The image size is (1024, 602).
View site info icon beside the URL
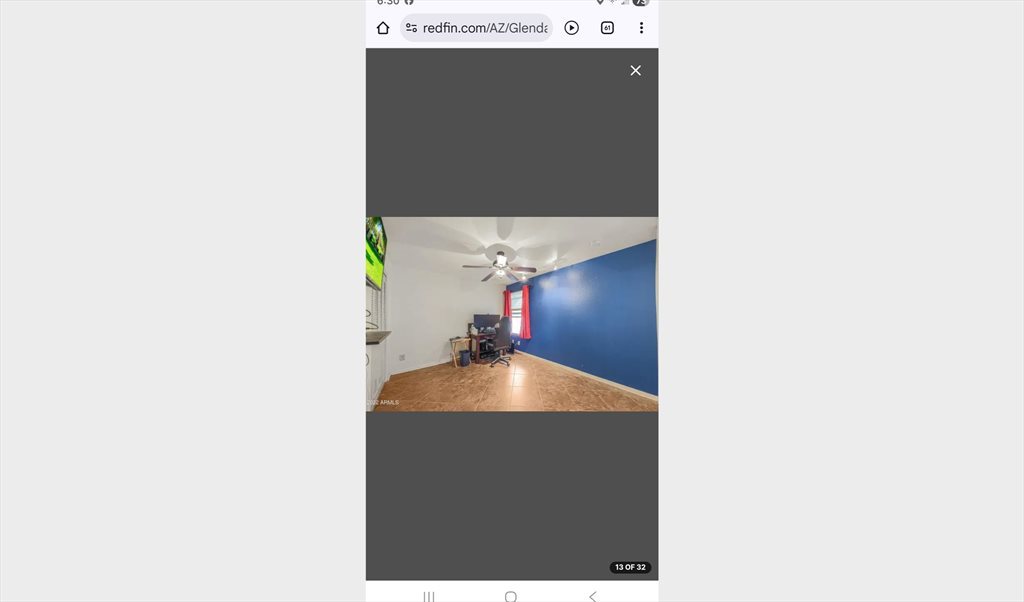pos(411,28)
